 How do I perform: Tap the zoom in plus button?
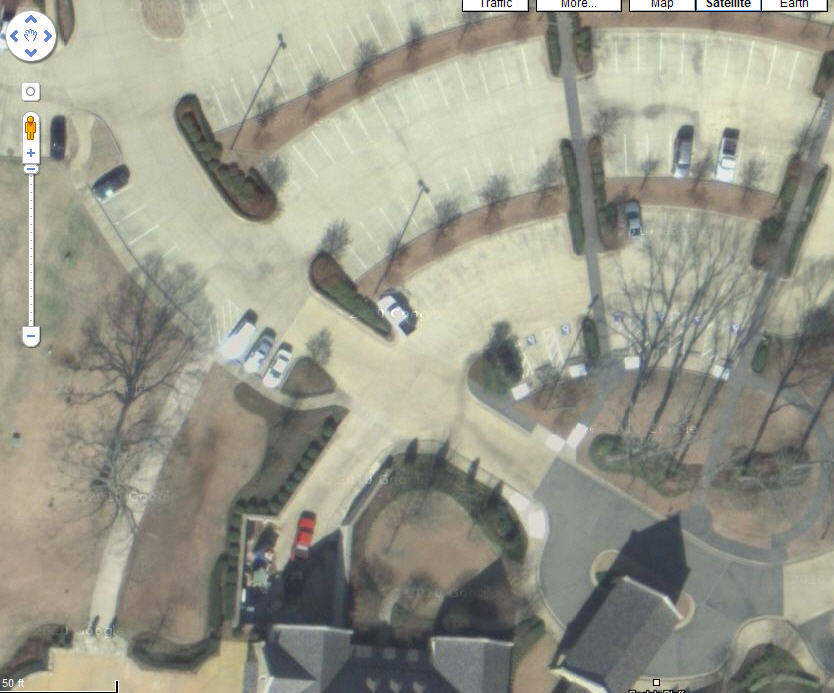click(x=31, y=153)
